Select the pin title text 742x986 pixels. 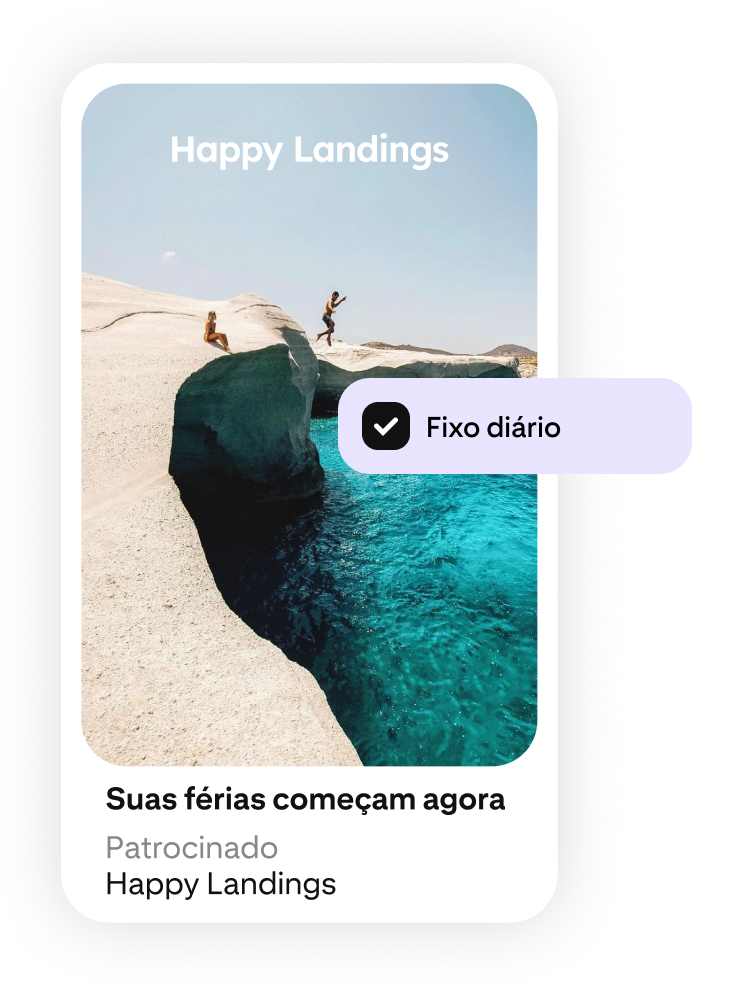(x=306, y=799)
